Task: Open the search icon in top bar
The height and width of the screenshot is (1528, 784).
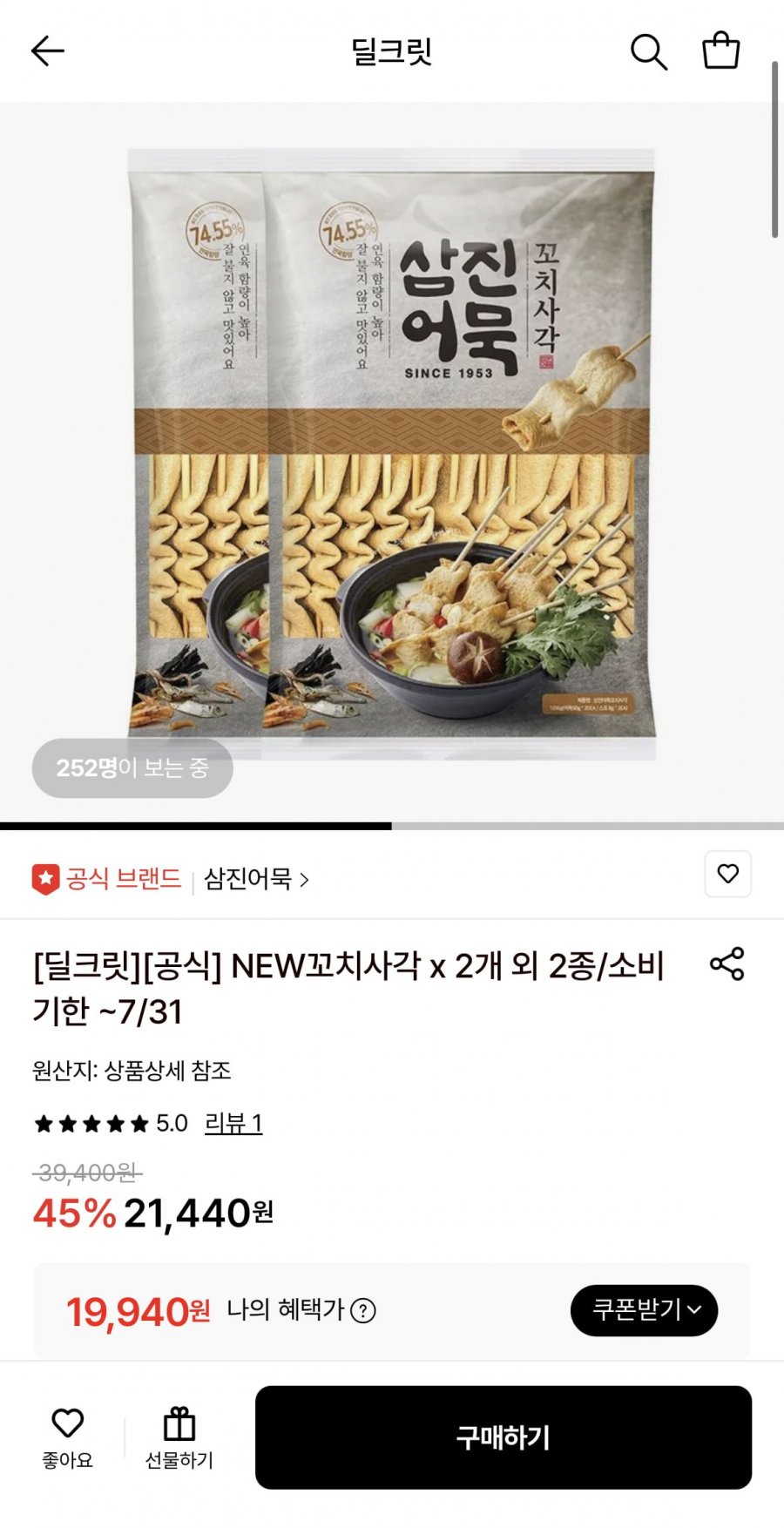Action: coord(649,51)
